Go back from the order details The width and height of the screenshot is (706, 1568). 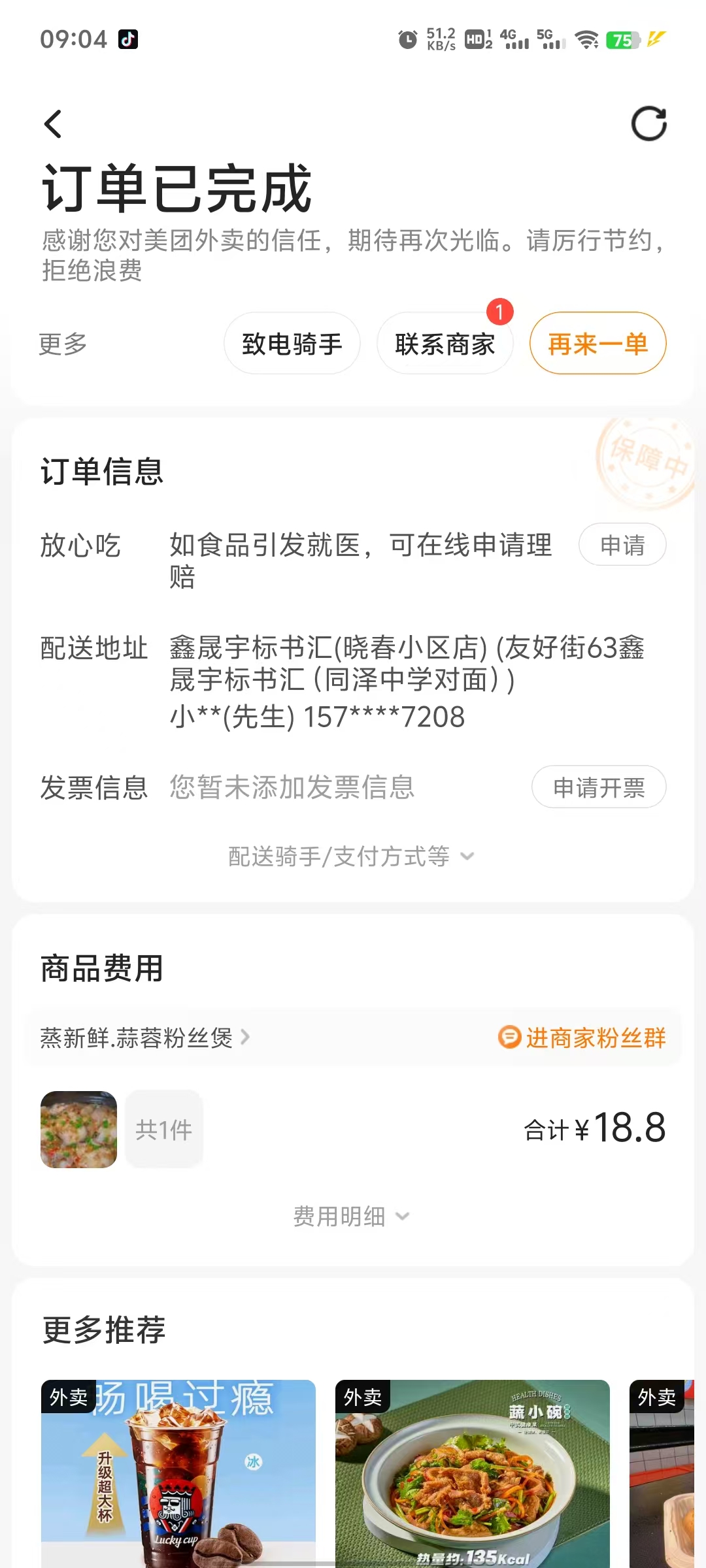54,124
